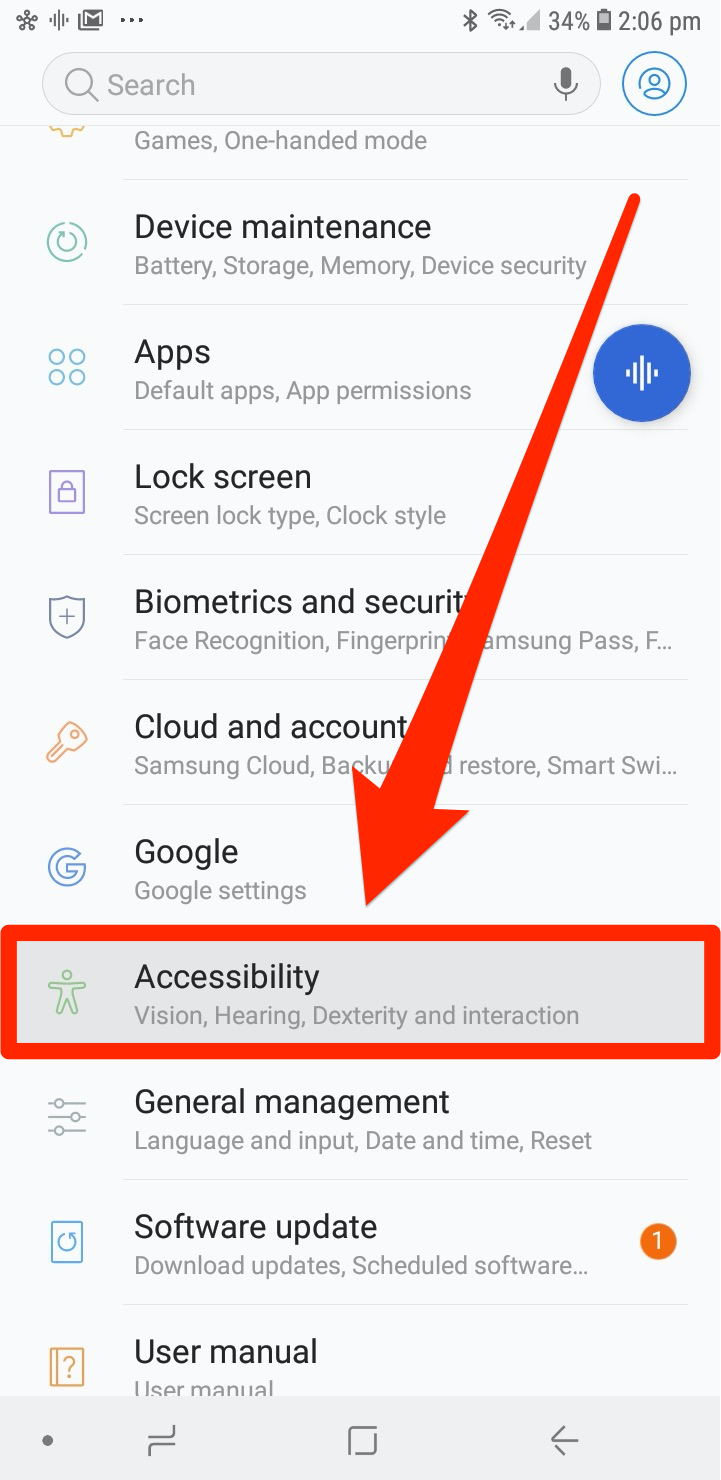Tap the Apps grid icon
Viewport: 721px width, 1480px height.
[x=67, y=367]
